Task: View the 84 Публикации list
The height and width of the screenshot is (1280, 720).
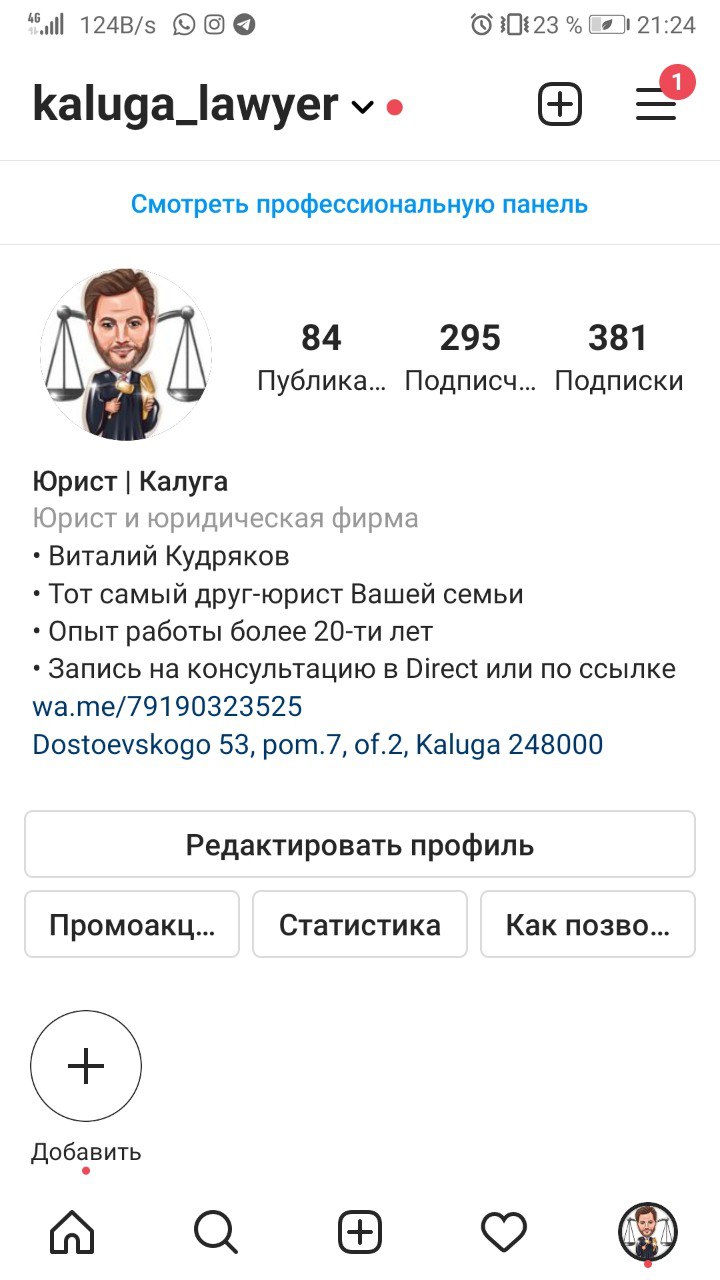Action: pos(321,357)
